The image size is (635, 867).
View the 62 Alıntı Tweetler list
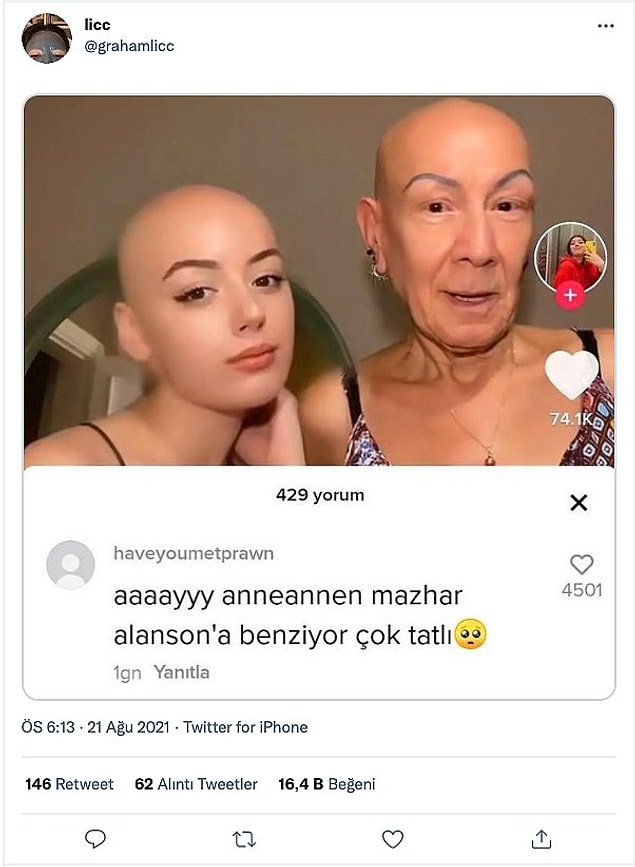pyautogui.click(x=196, y=784)
